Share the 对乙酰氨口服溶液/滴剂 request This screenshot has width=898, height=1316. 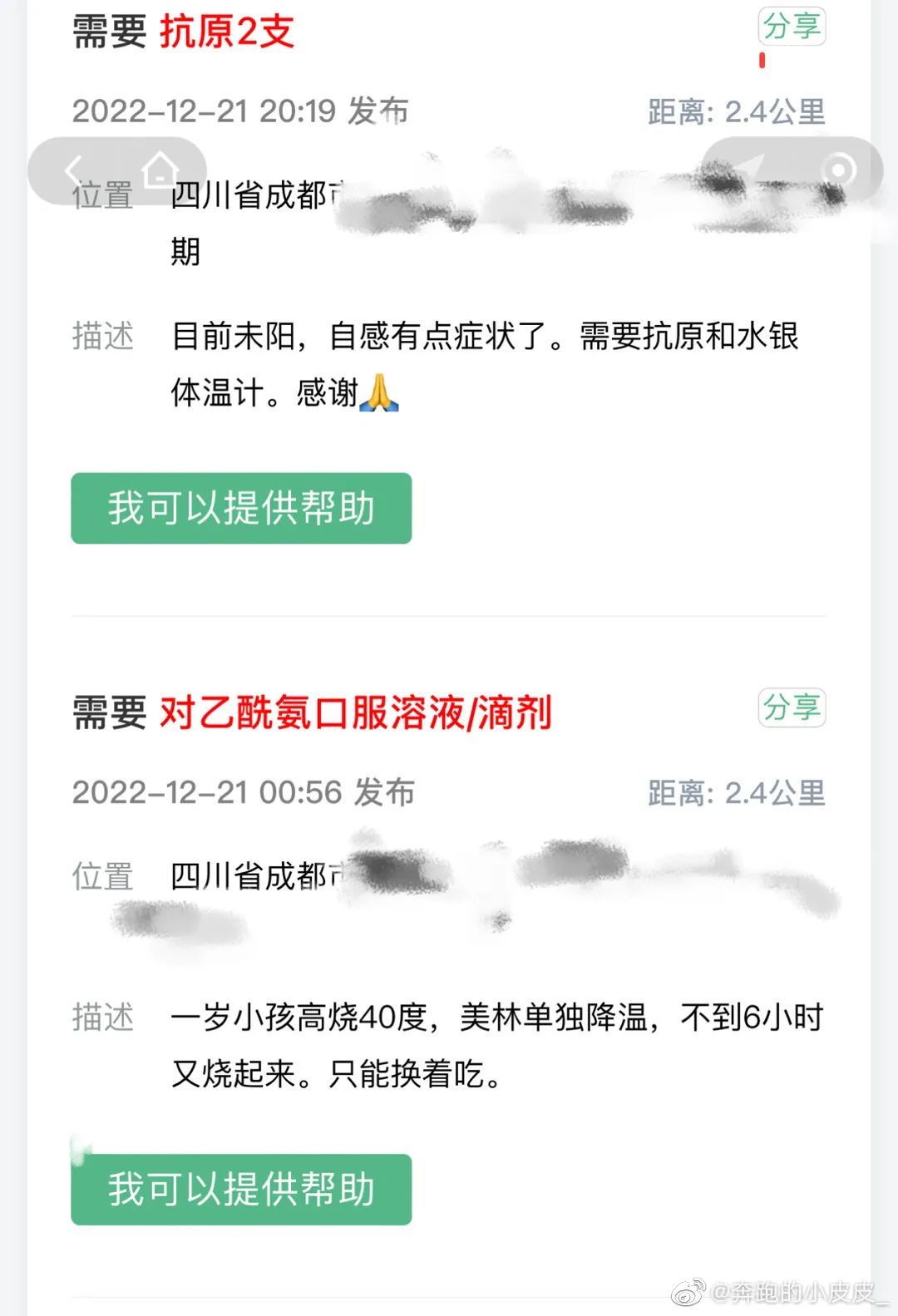[791, 707]
